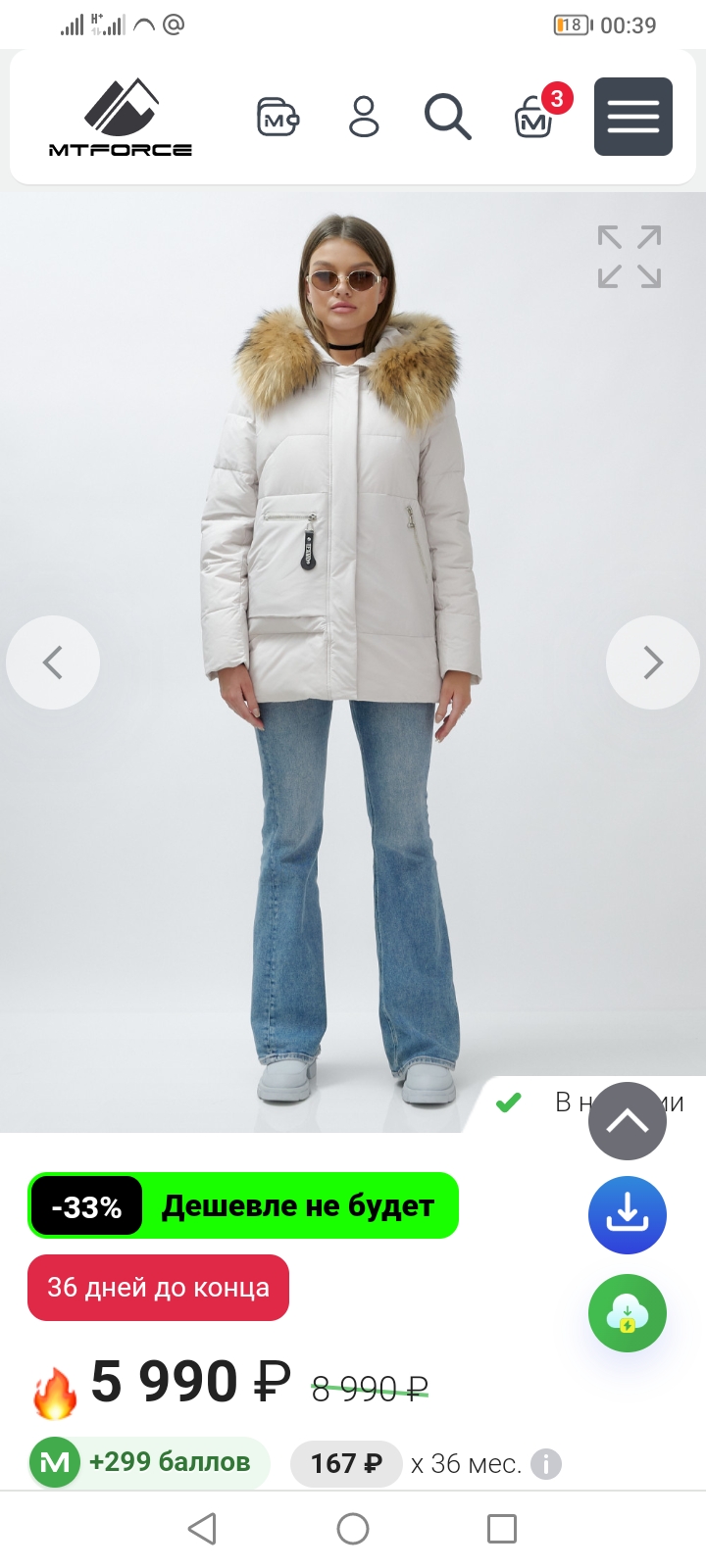Expand product photo to fullscreen

pyautogui.click(x=630, y=257)
